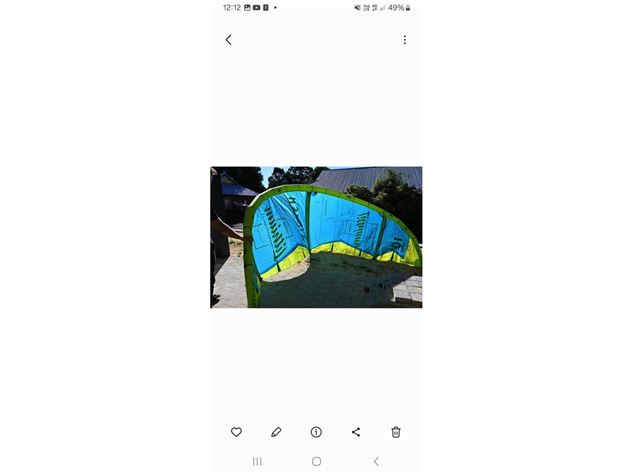This screenshot has width=632, height=474.
Task: Go back from the photo viewer
Action: 228,40
